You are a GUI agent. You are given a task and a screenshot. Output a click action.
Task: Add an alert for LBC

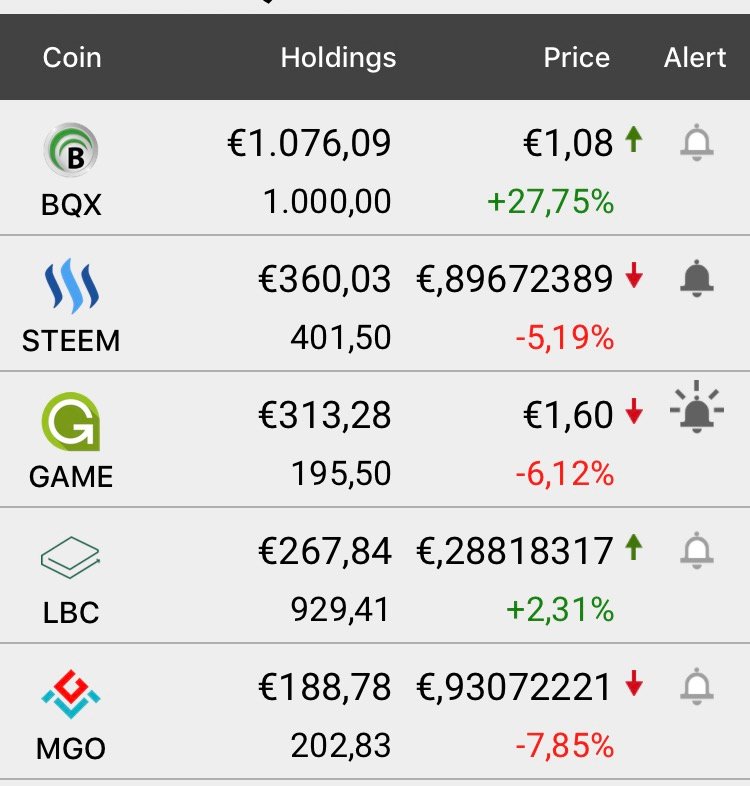[697, 549]
